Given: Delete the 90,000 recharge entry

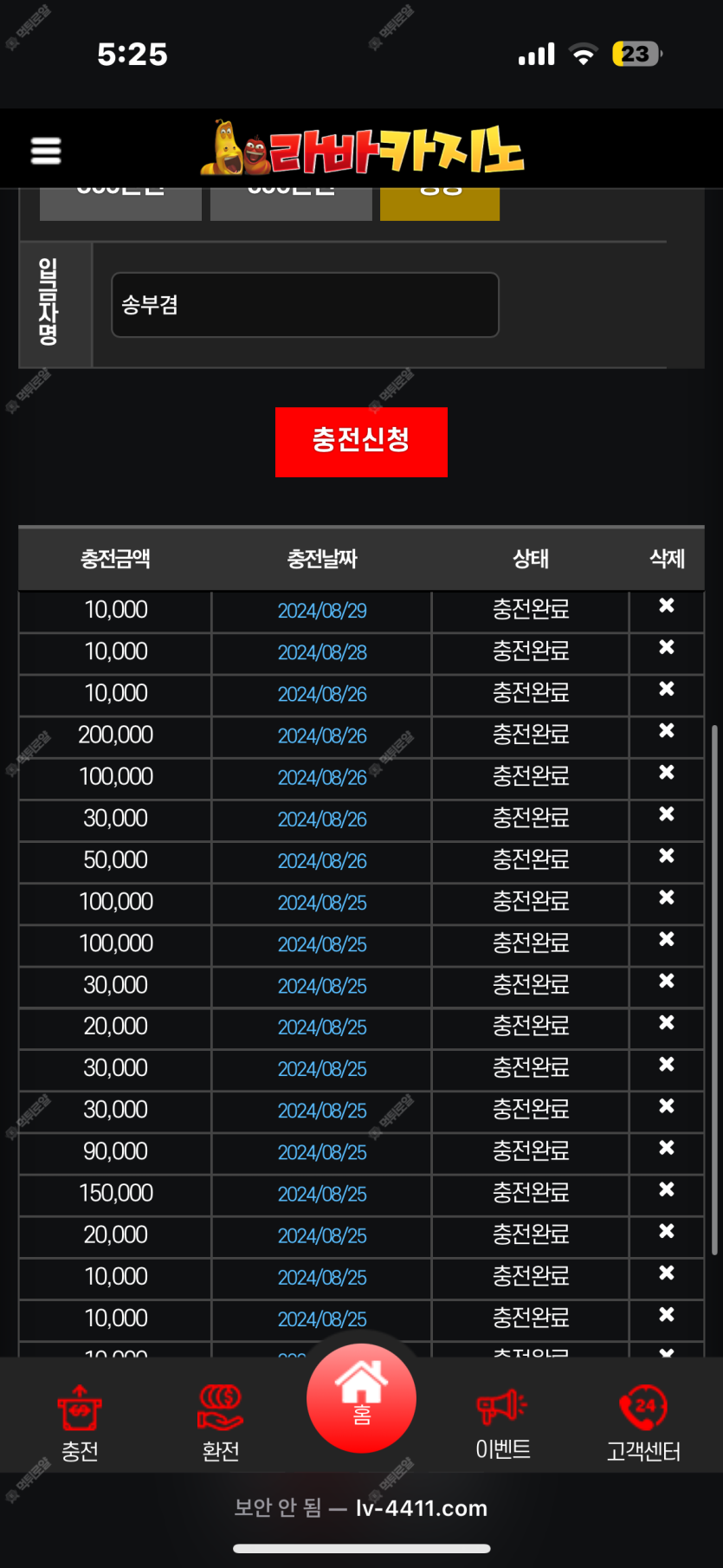Looking at the screenshot, I should 666,1148.
